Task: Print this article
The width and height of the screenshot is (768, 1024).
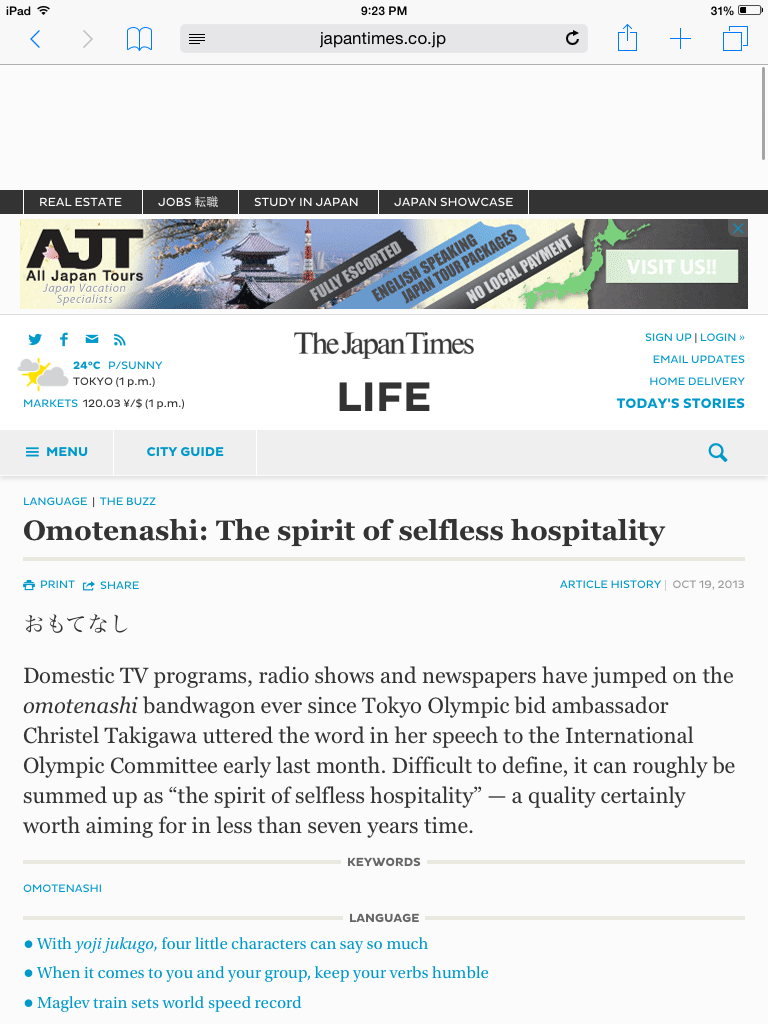Action: click(49, 585)
